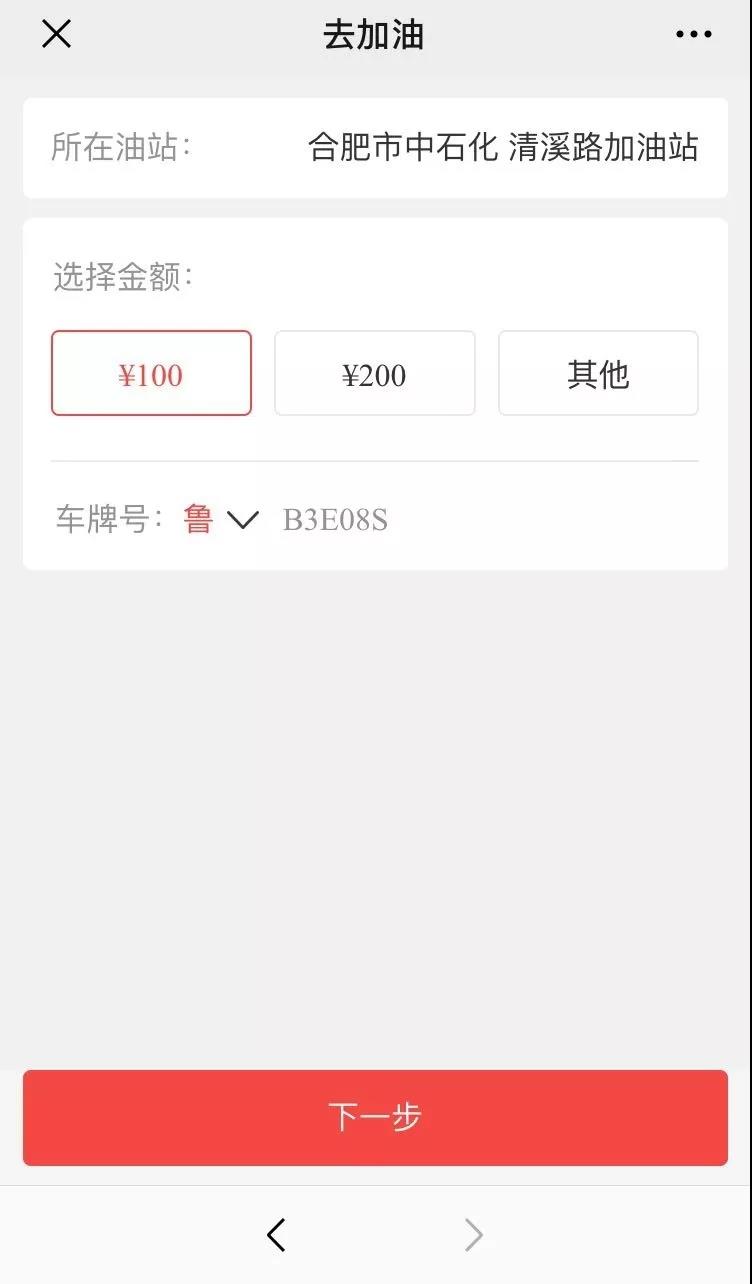Select the ¥100 amount
Image resolution: width=752 pixels, height=1284 pixels.
[x=151, y=373]
